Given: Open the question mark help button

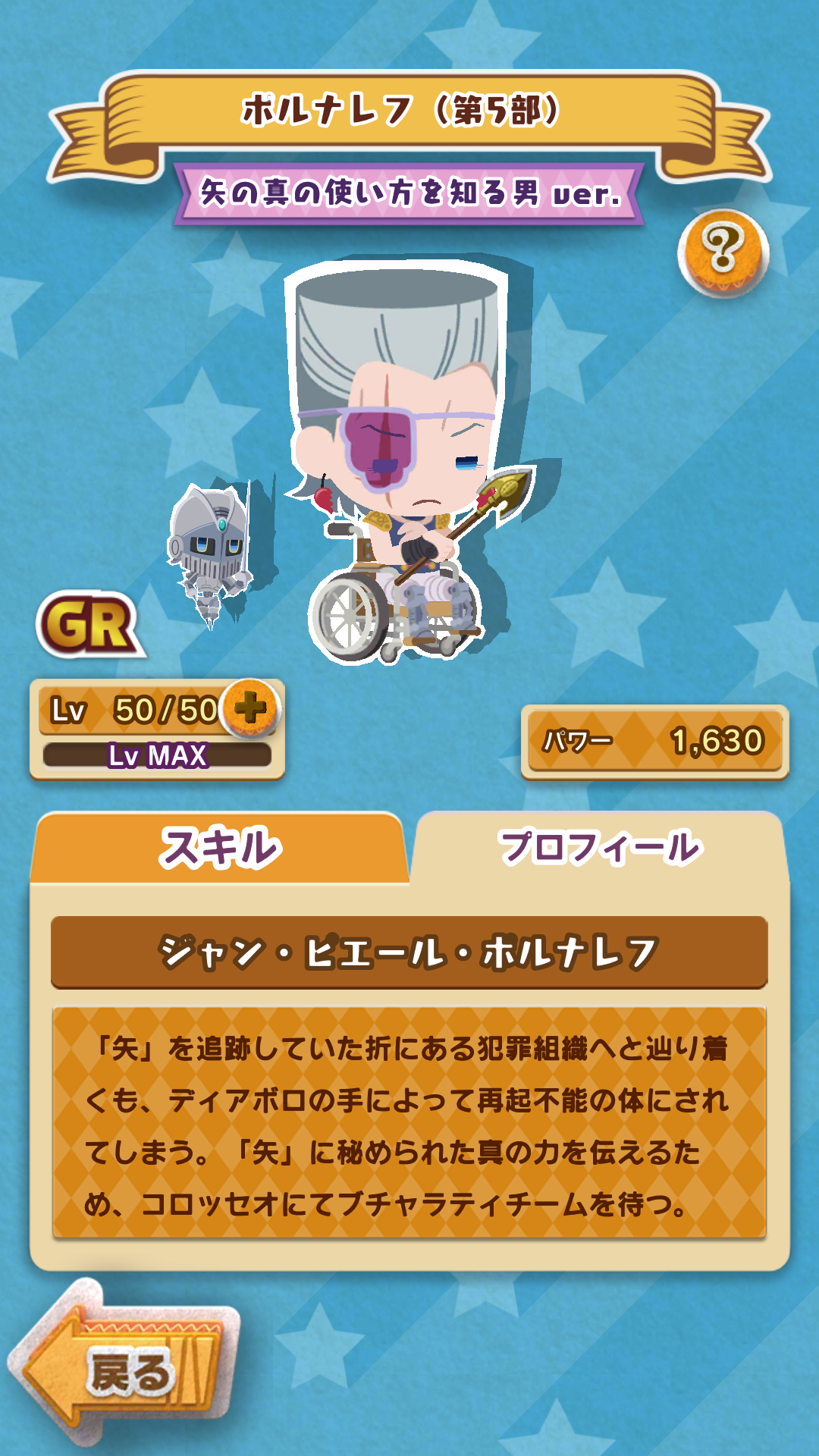Looking at the screenshot, I should [723, 252].
